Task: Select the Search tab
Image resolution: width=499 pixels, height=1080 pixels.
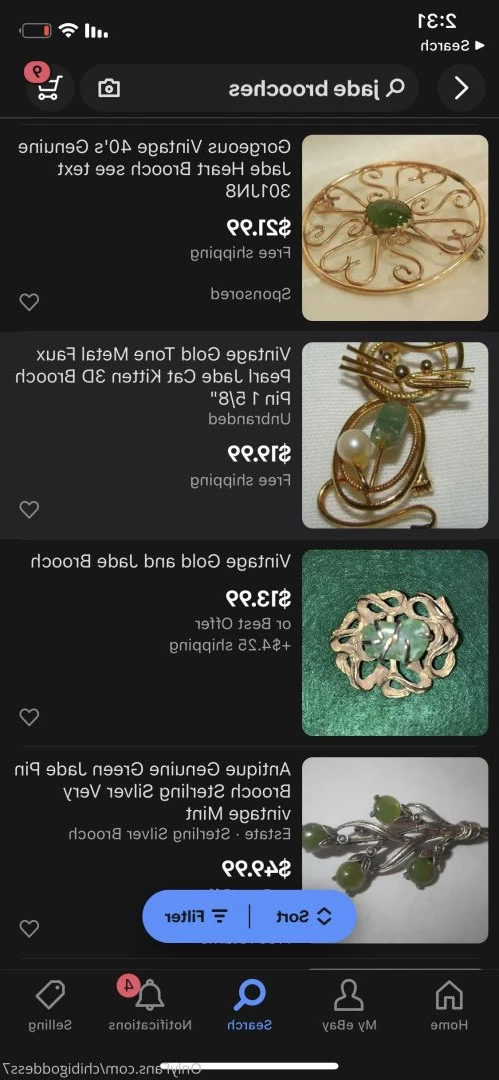Action: click(250, 1005)
